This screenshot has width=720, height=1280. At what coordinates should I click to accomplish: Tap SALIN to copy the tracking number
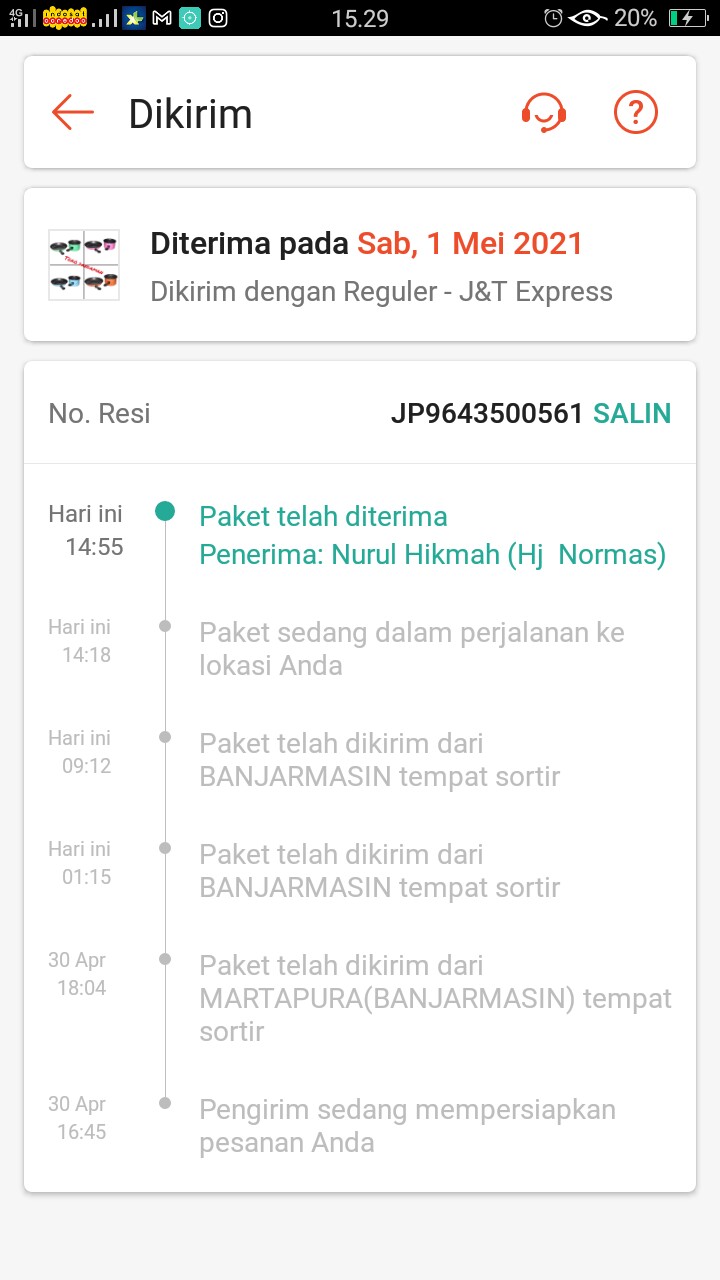[632, 413]
